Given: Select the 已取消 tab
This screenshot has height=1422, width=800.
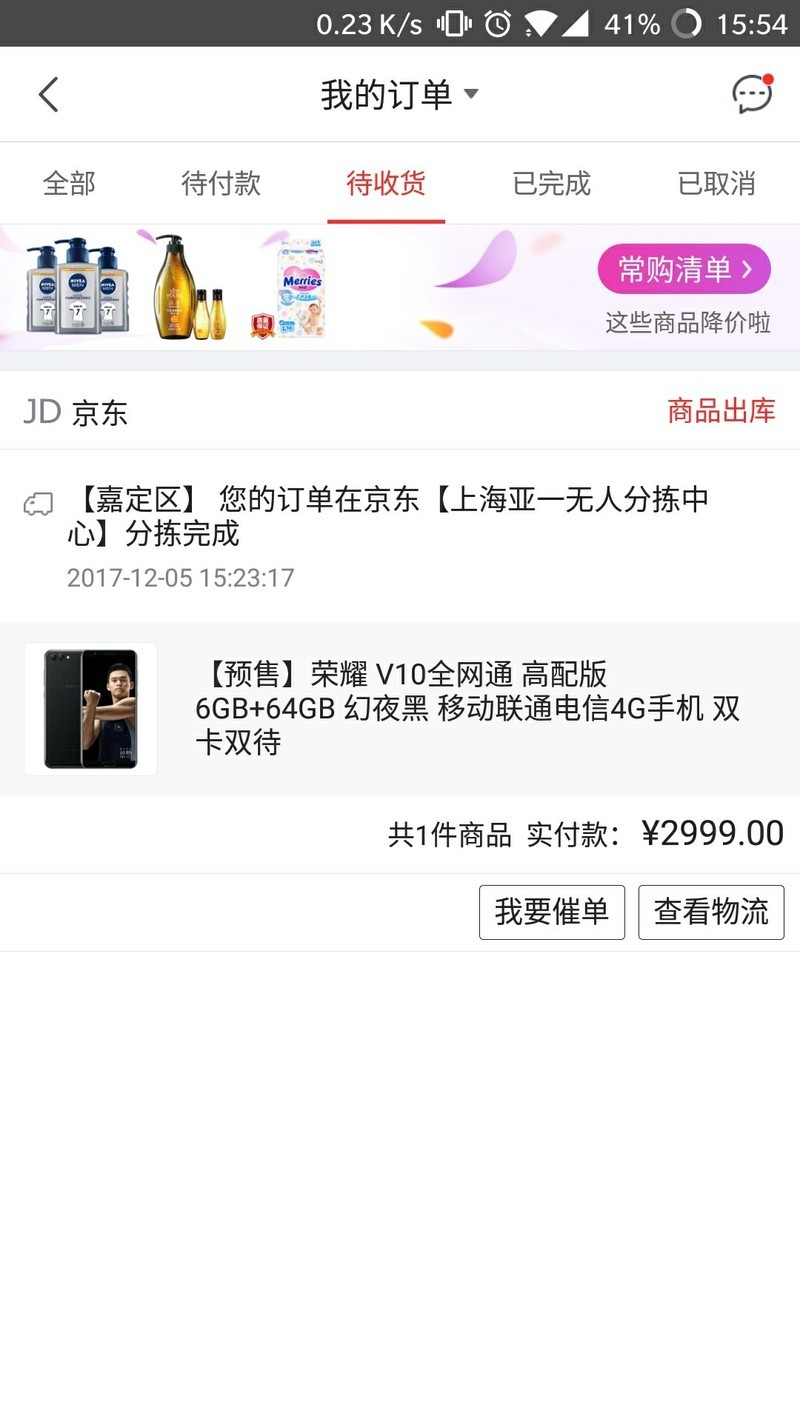Looking at the screenshot, I should (716, 183).
